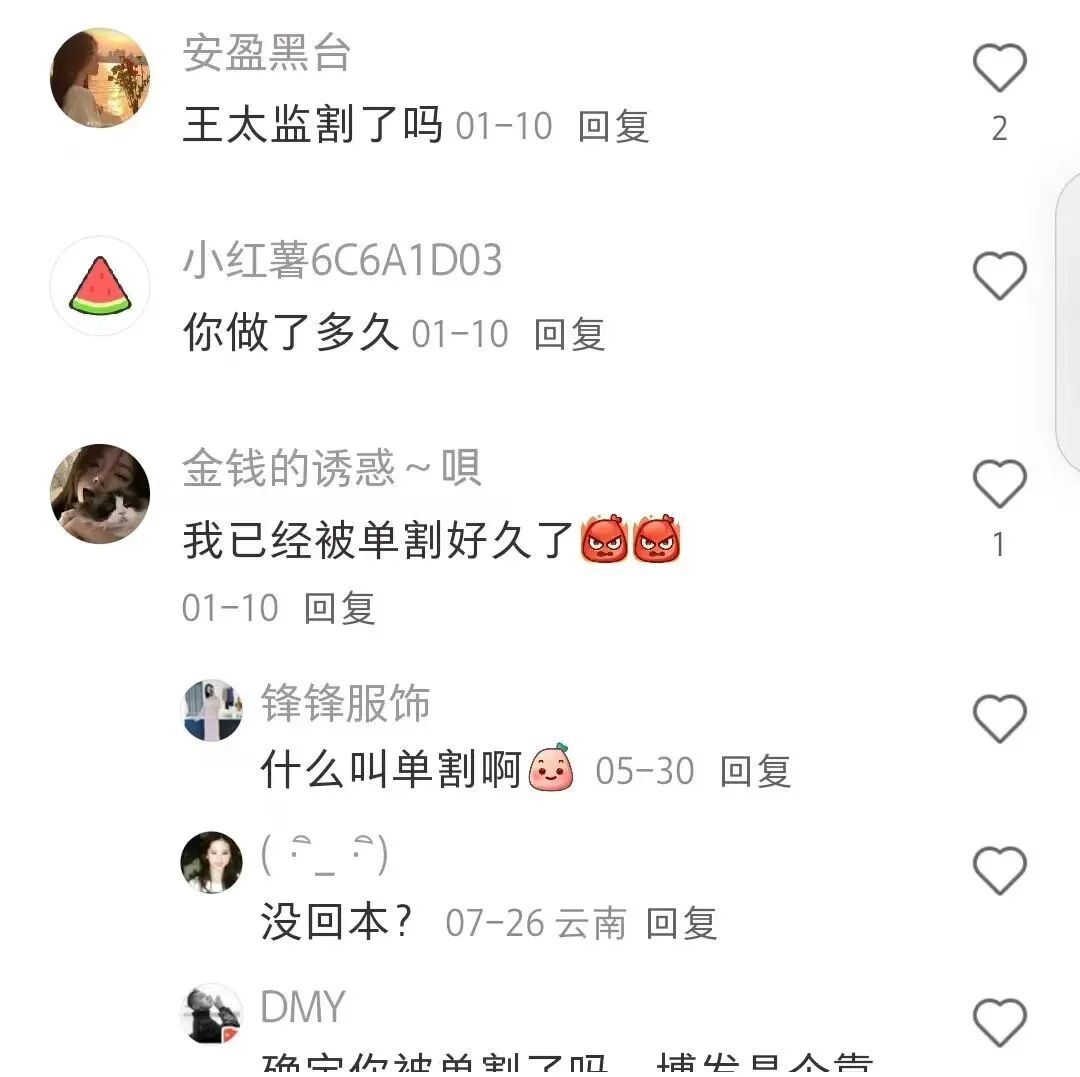The image size is (1080, 1077).
Task: Like the 没回本? reply
Action: point(999,870)
